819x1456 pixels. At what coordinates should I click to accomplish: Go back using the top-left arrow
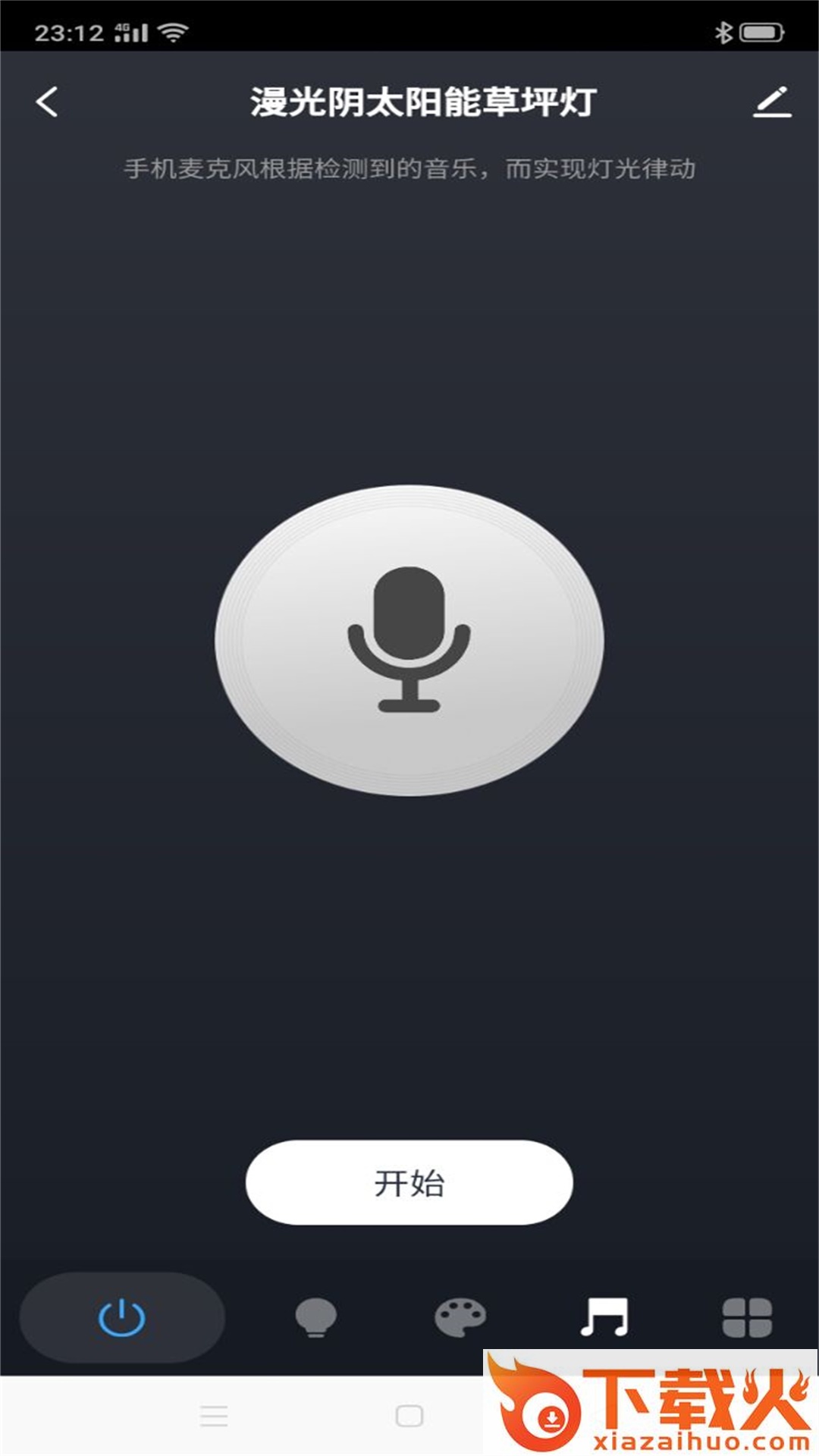pyautogui.click(x=47, y=102)
